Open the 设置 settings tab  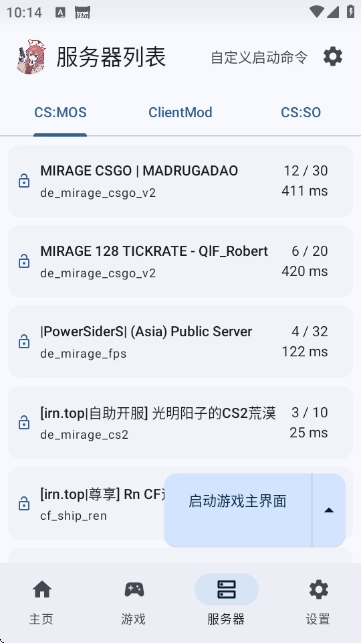coord(318,601)
